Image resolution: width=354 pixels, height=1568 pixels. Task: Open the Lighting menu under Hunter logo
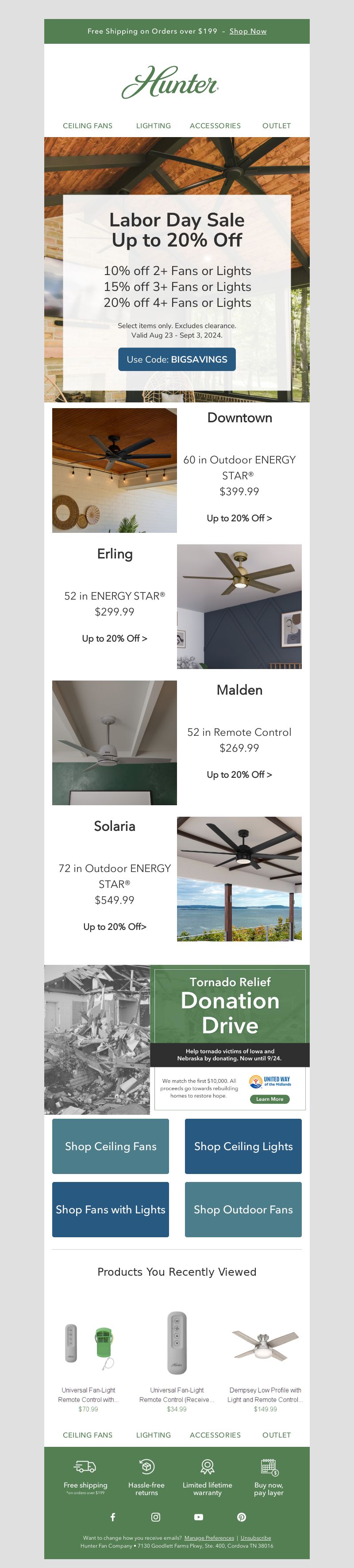coord(153,126)
